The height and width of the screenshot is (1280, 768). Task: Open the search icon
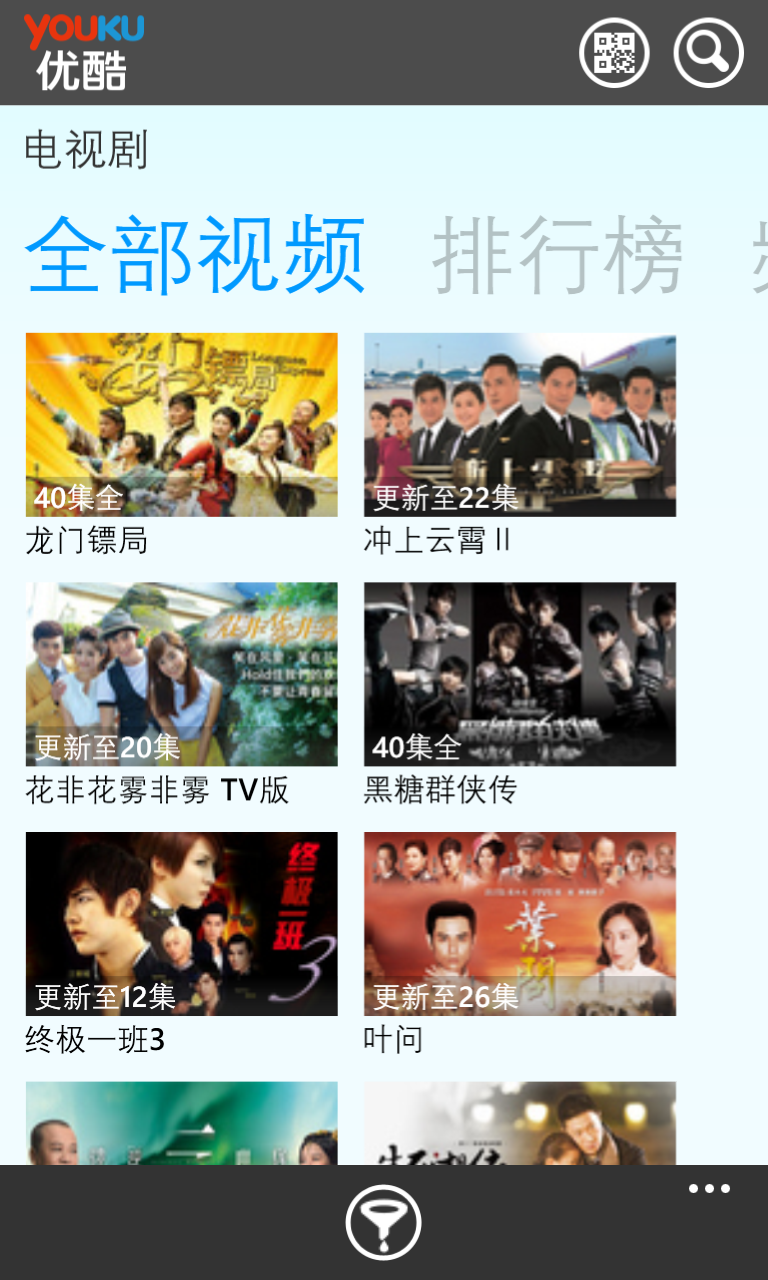[708, 53]
